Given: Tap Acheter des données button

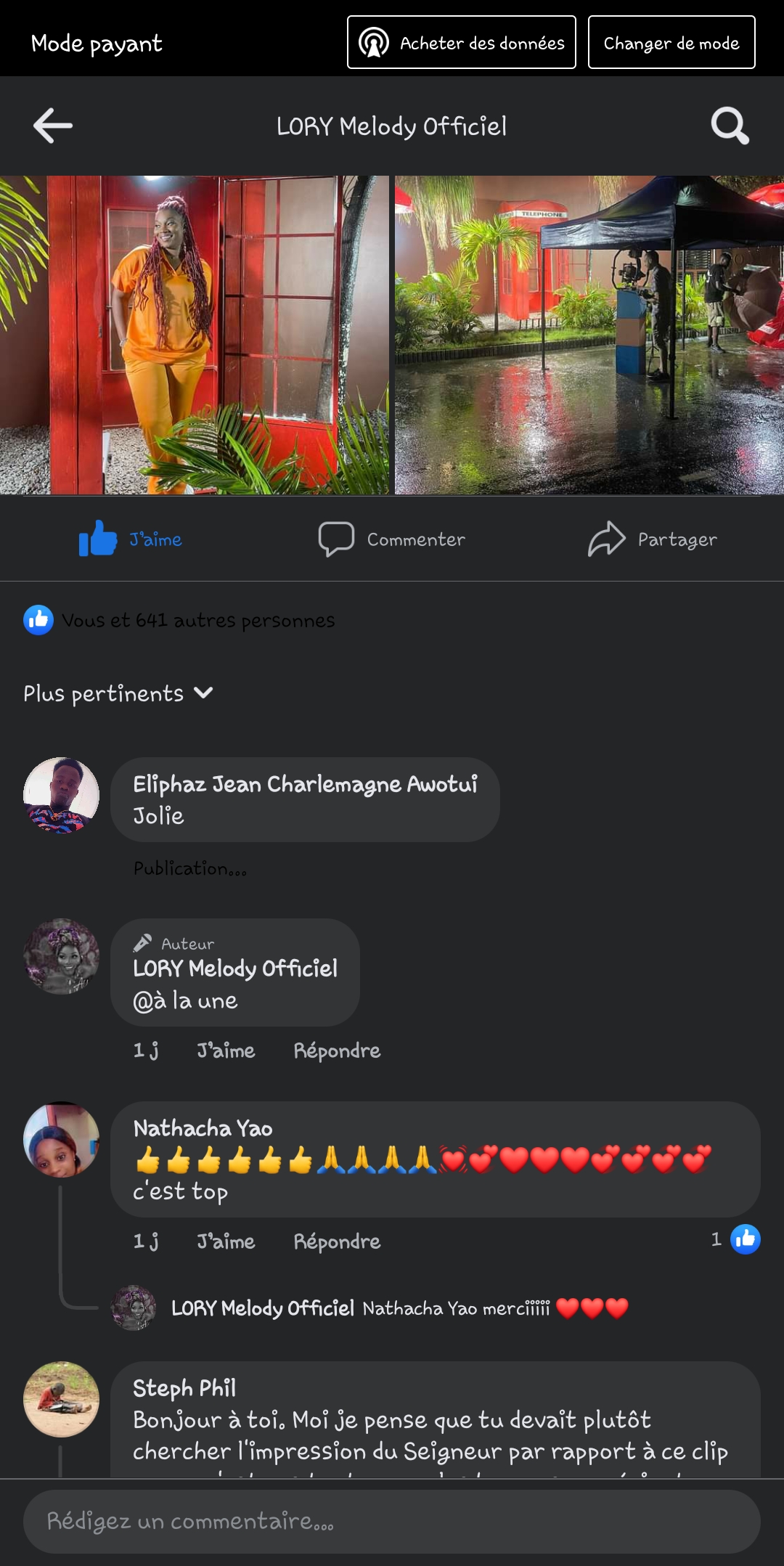Looking at the screenshot, I should point(462,43).
